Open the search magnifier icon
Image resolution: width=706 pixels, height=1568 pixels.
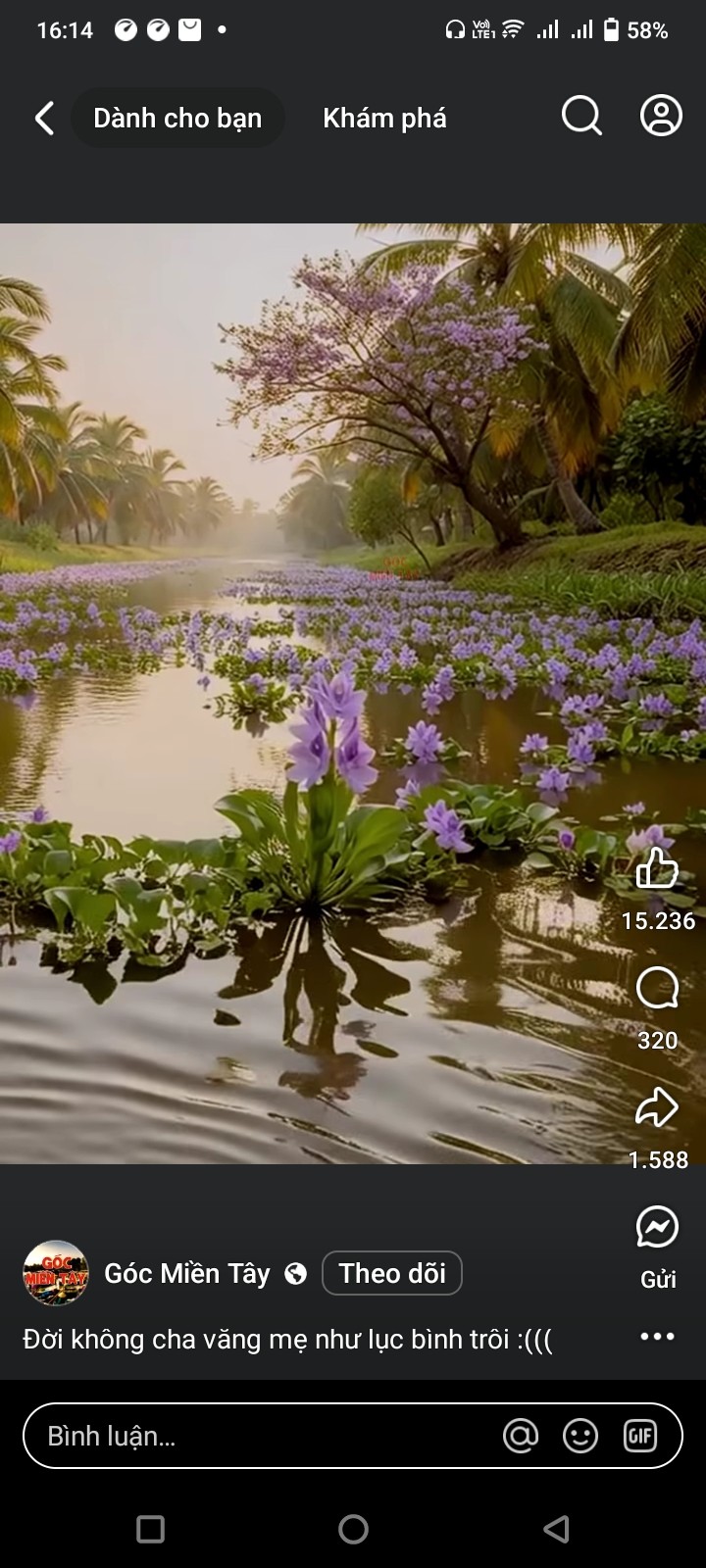[x=581, y=117]
